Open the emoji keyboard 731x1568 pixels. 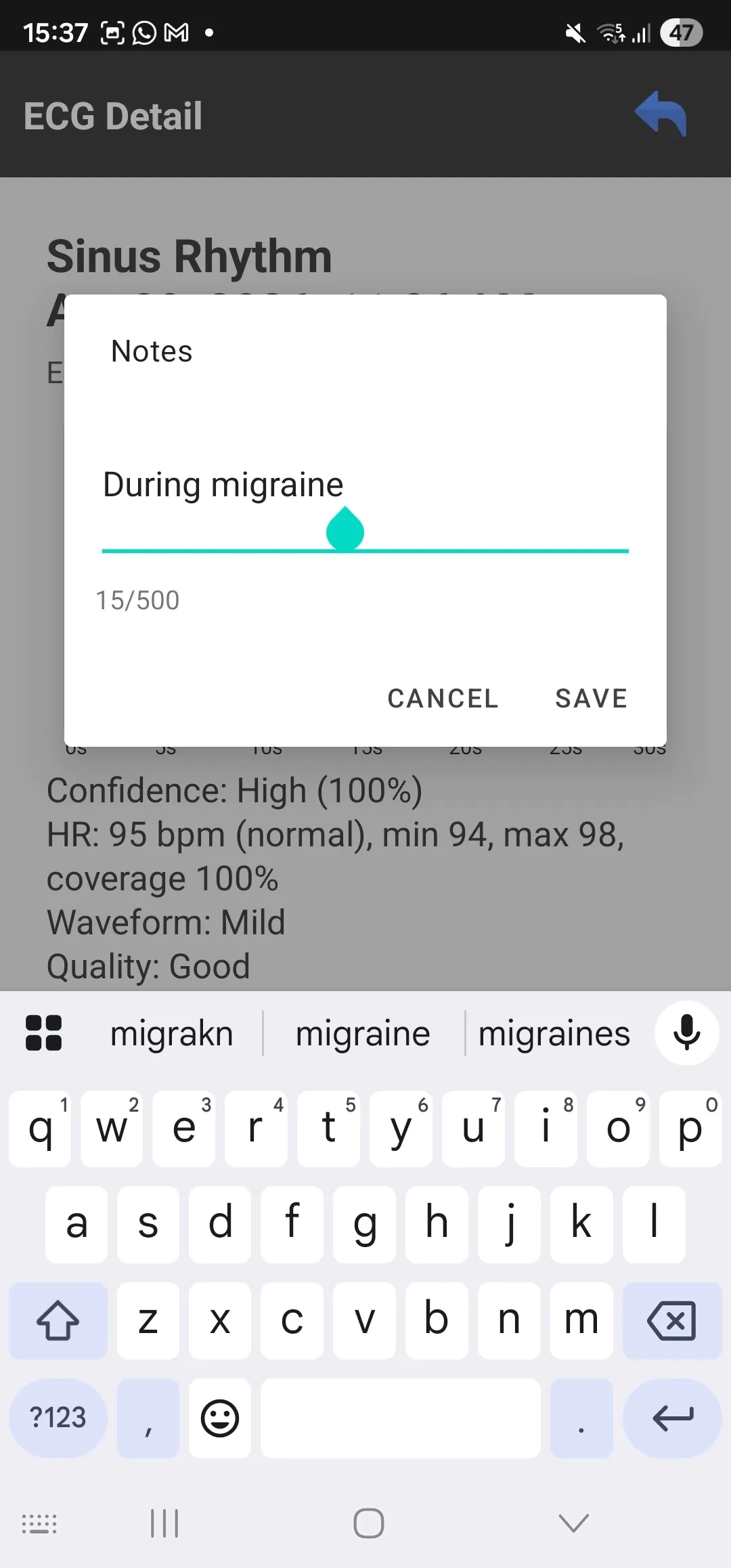click(x=220, y=1418)
